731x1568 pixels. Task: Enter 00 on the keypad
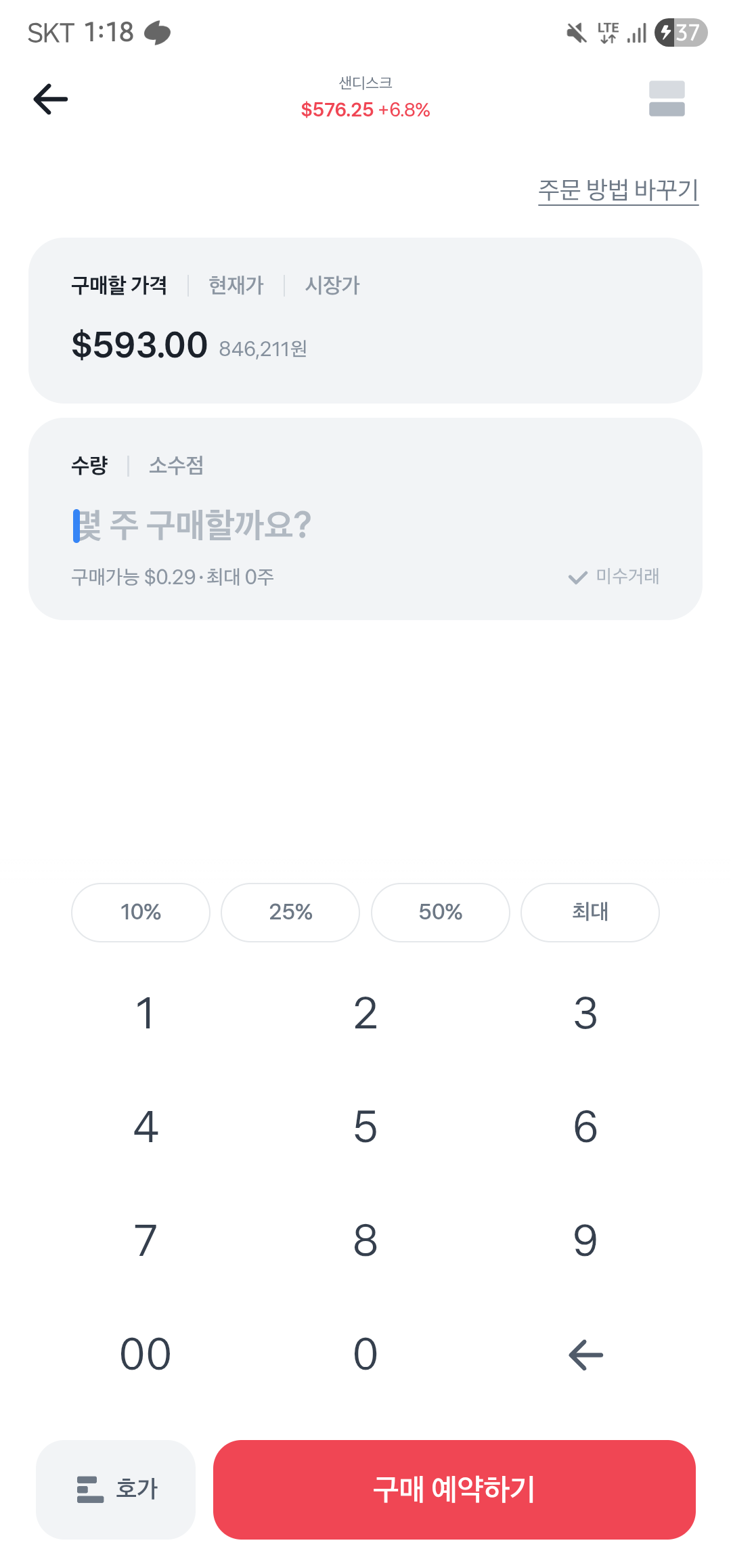point(146,1354)
